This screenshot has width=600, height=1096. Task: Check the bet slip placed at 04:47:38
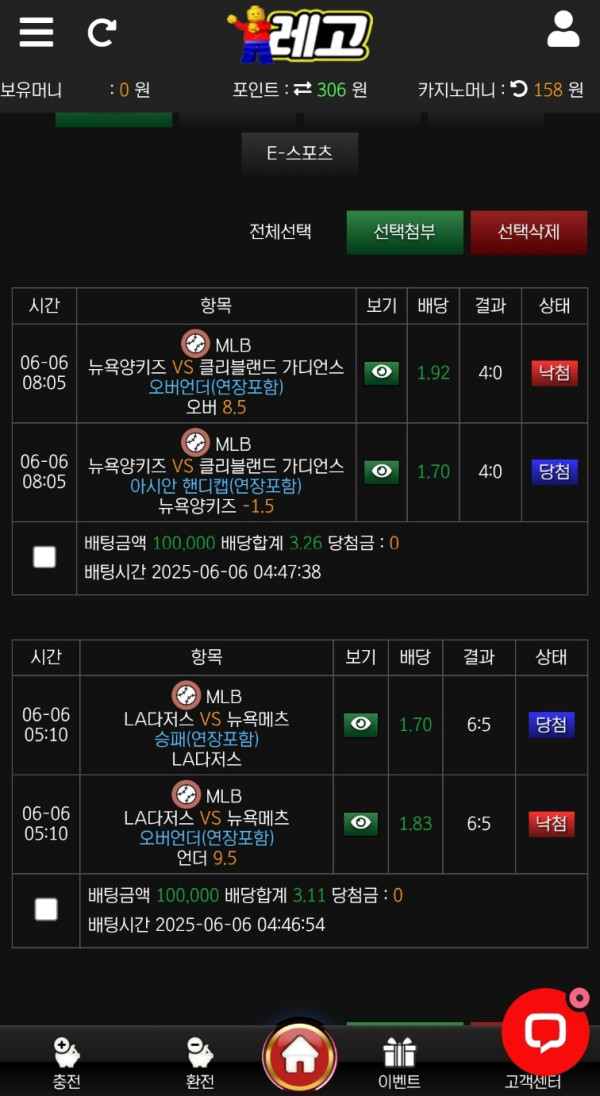tap(44, 557)
